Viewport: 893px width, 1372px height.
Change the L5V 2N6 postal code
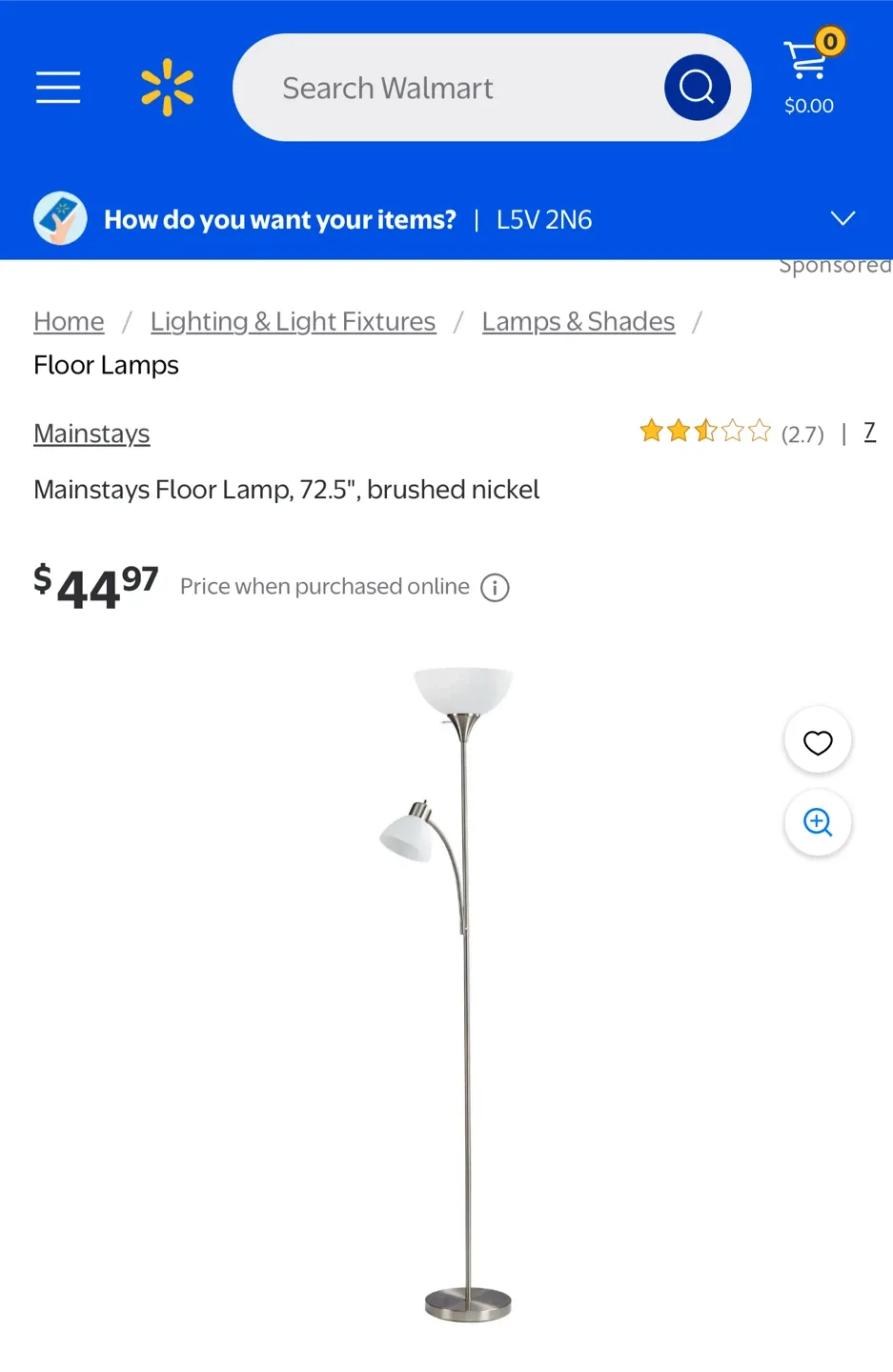pos(544,218)
